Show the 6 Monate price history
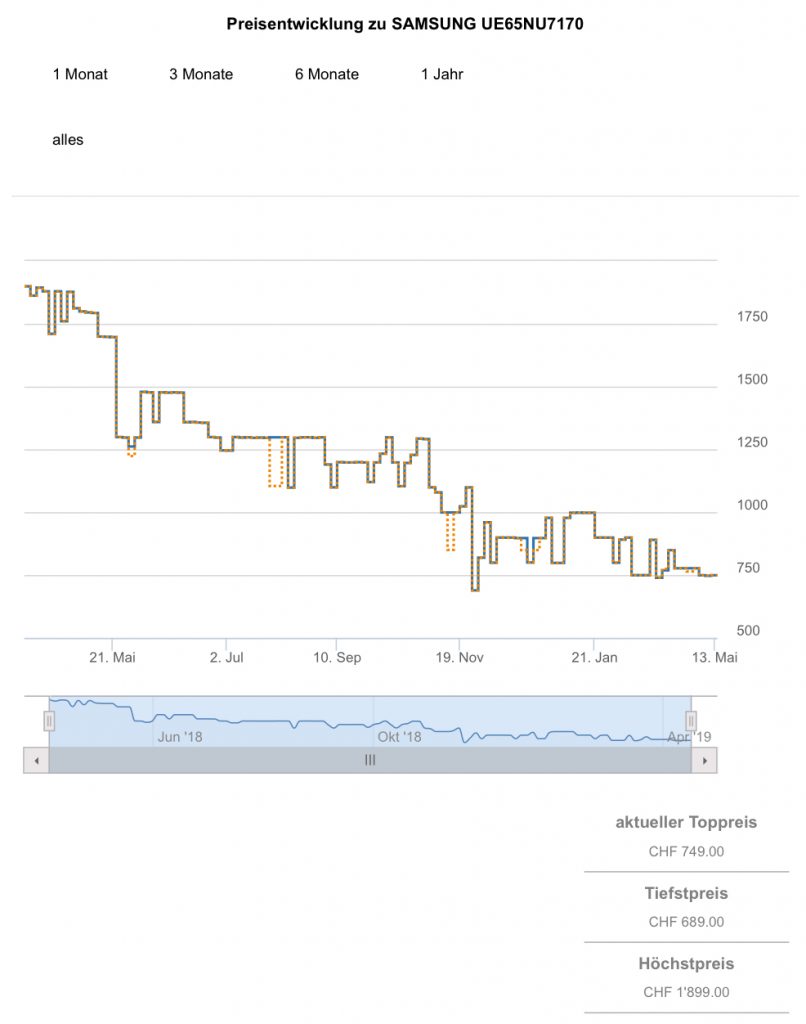806x1024 pixels. [326, 74]
